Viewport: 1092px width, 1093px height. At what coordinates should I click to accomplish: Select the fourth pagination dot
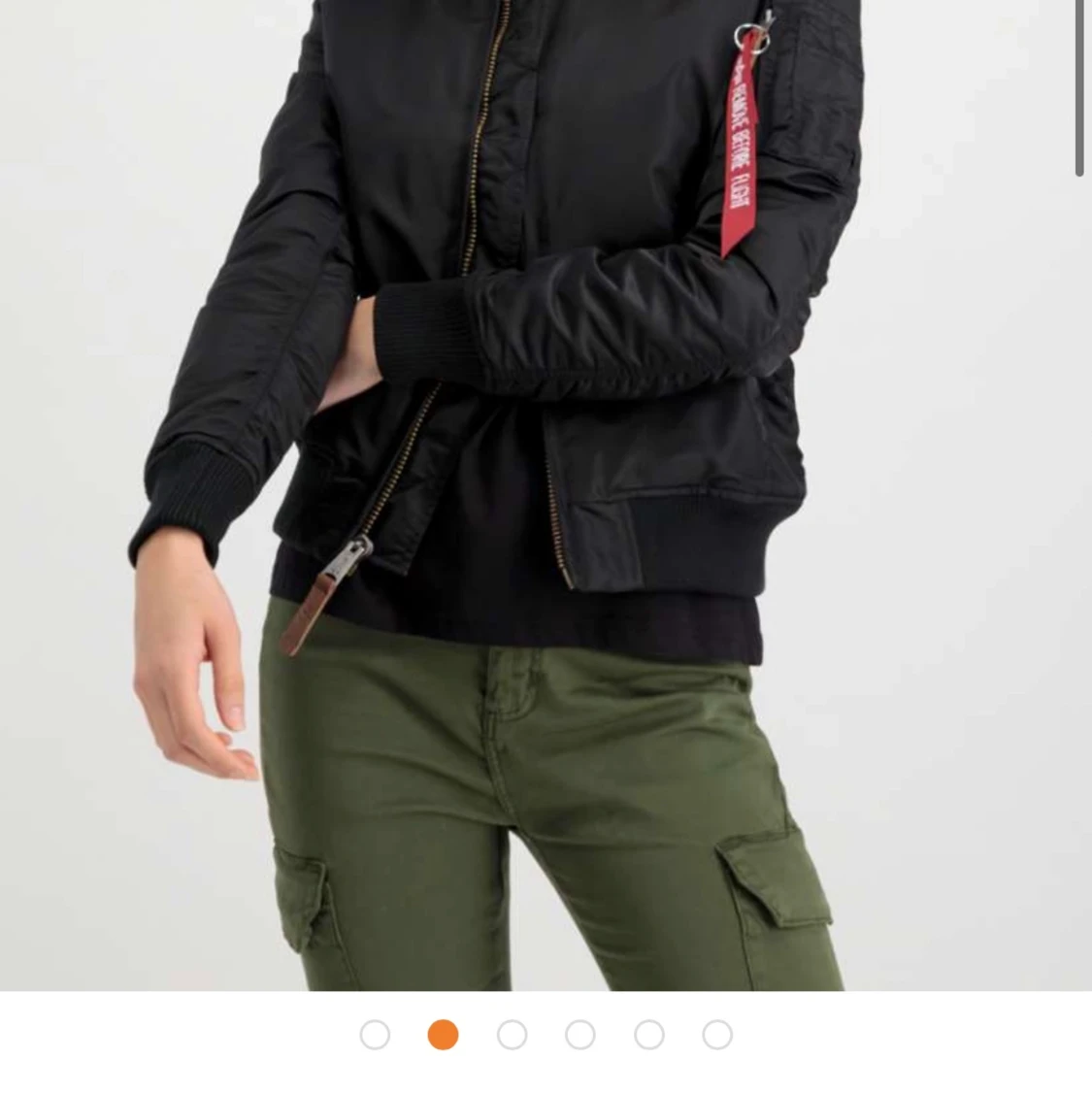click(580, 1035)
